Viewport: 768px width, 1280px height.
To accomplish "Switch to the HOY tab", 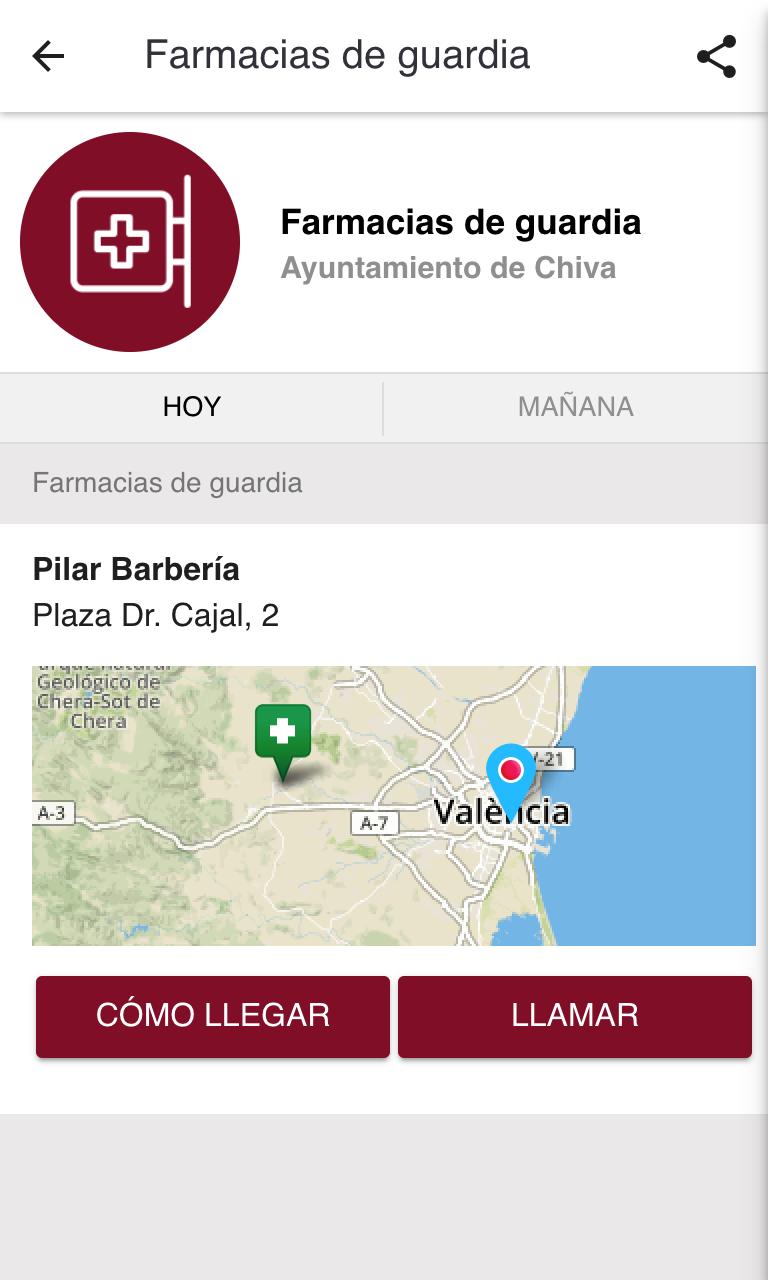I will coord(190,406).
